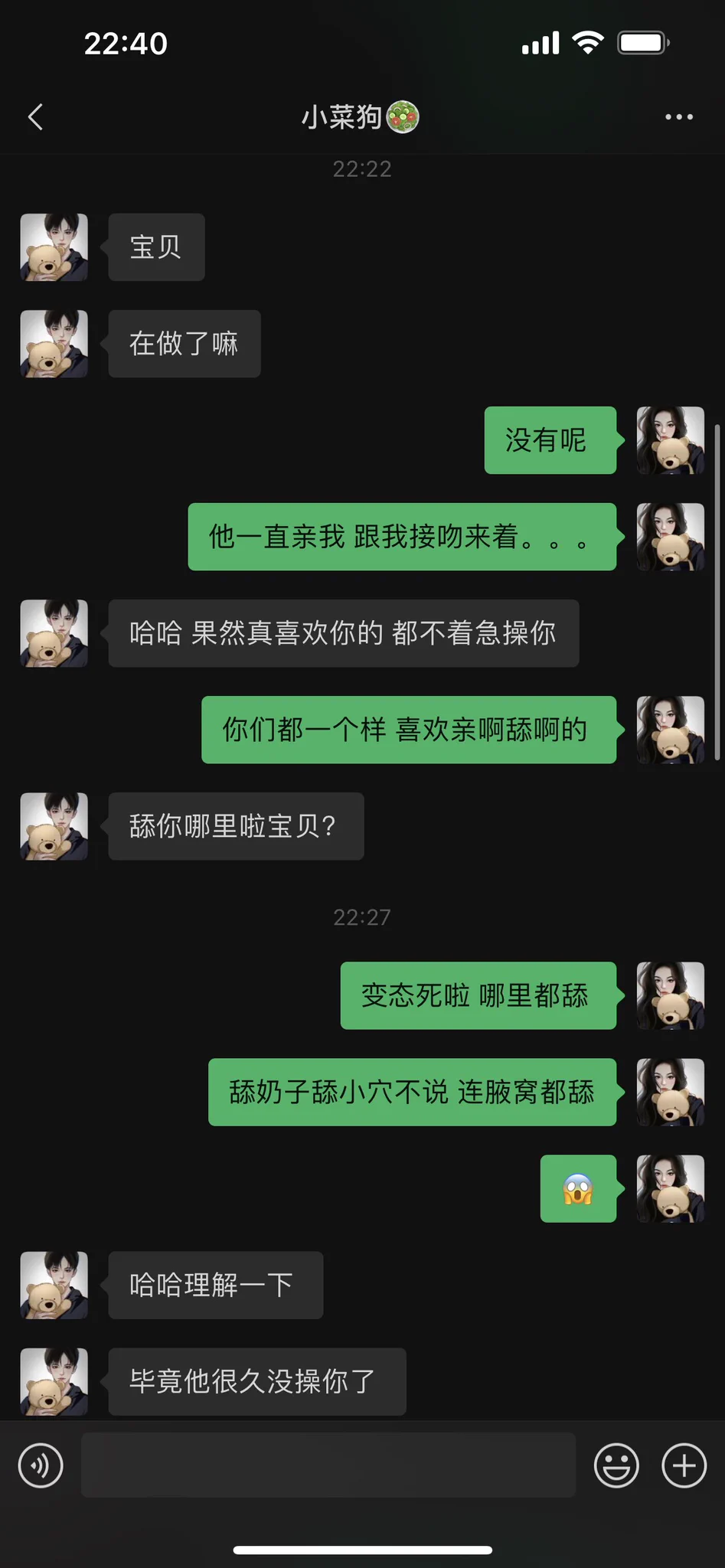Viewport: 725px width, 1568px height.
Task: Open the plus attachments menu
Action: (684, 1465)
